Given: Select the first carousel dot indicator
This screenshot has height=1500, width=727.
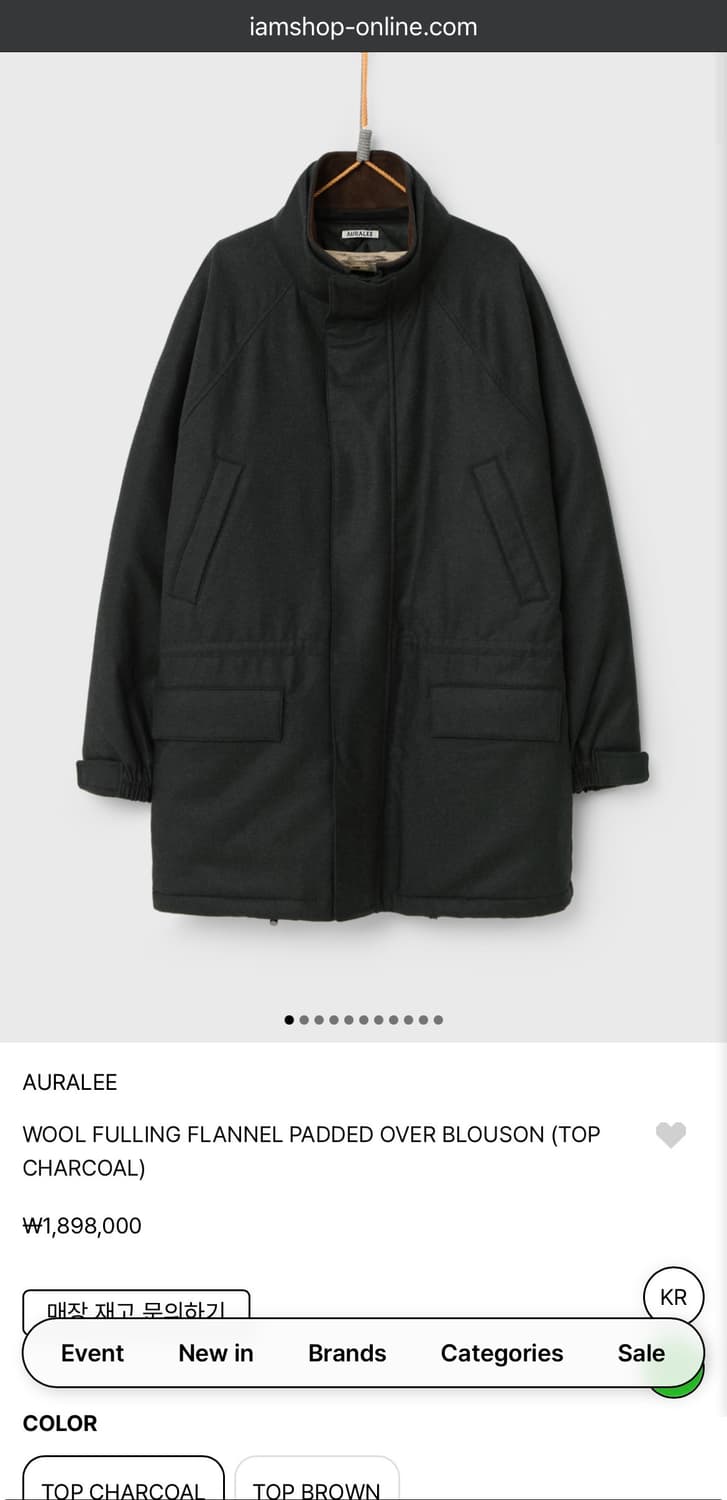Looking at the screenshot, I should (x=289, y=1020).
